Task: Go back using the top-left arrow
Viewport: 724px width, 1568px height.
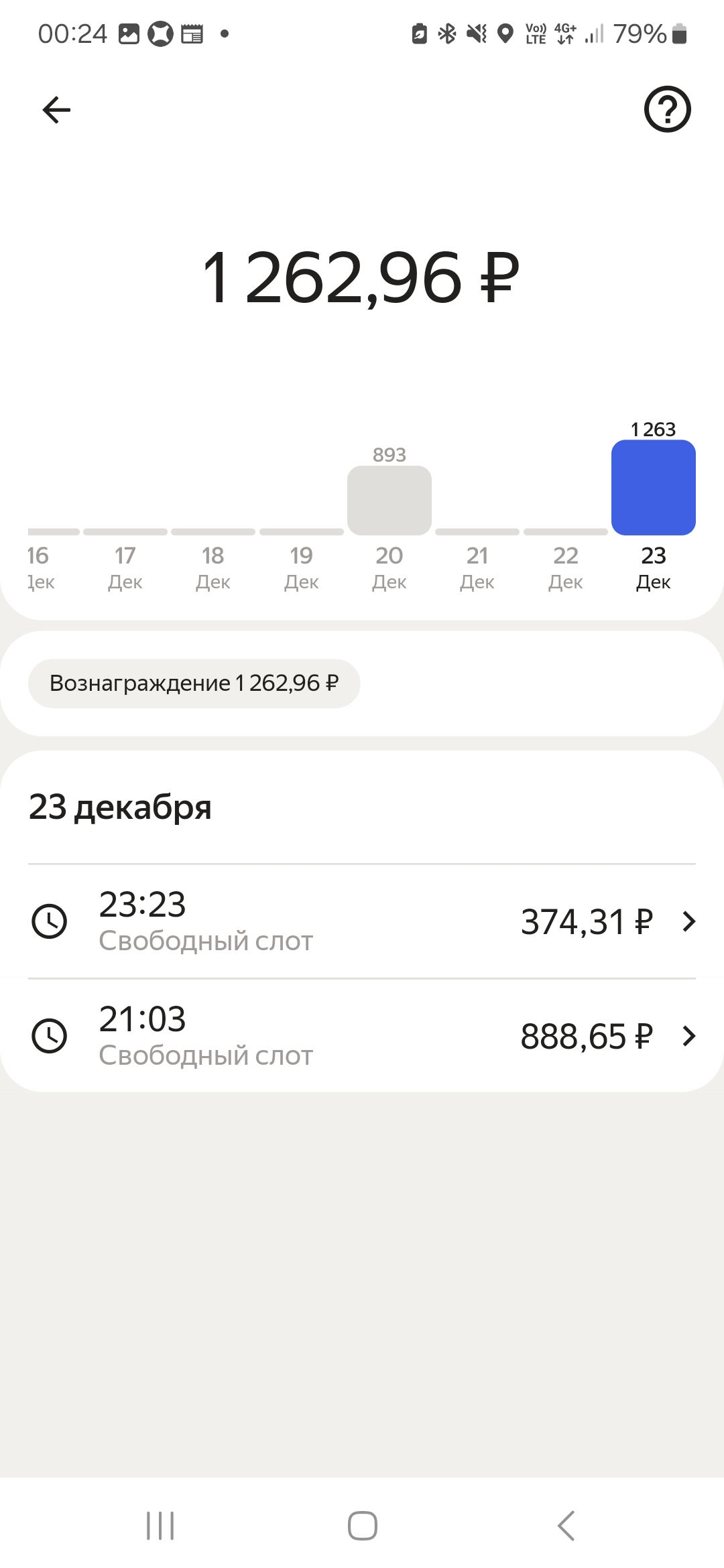Action: [56, 110]
